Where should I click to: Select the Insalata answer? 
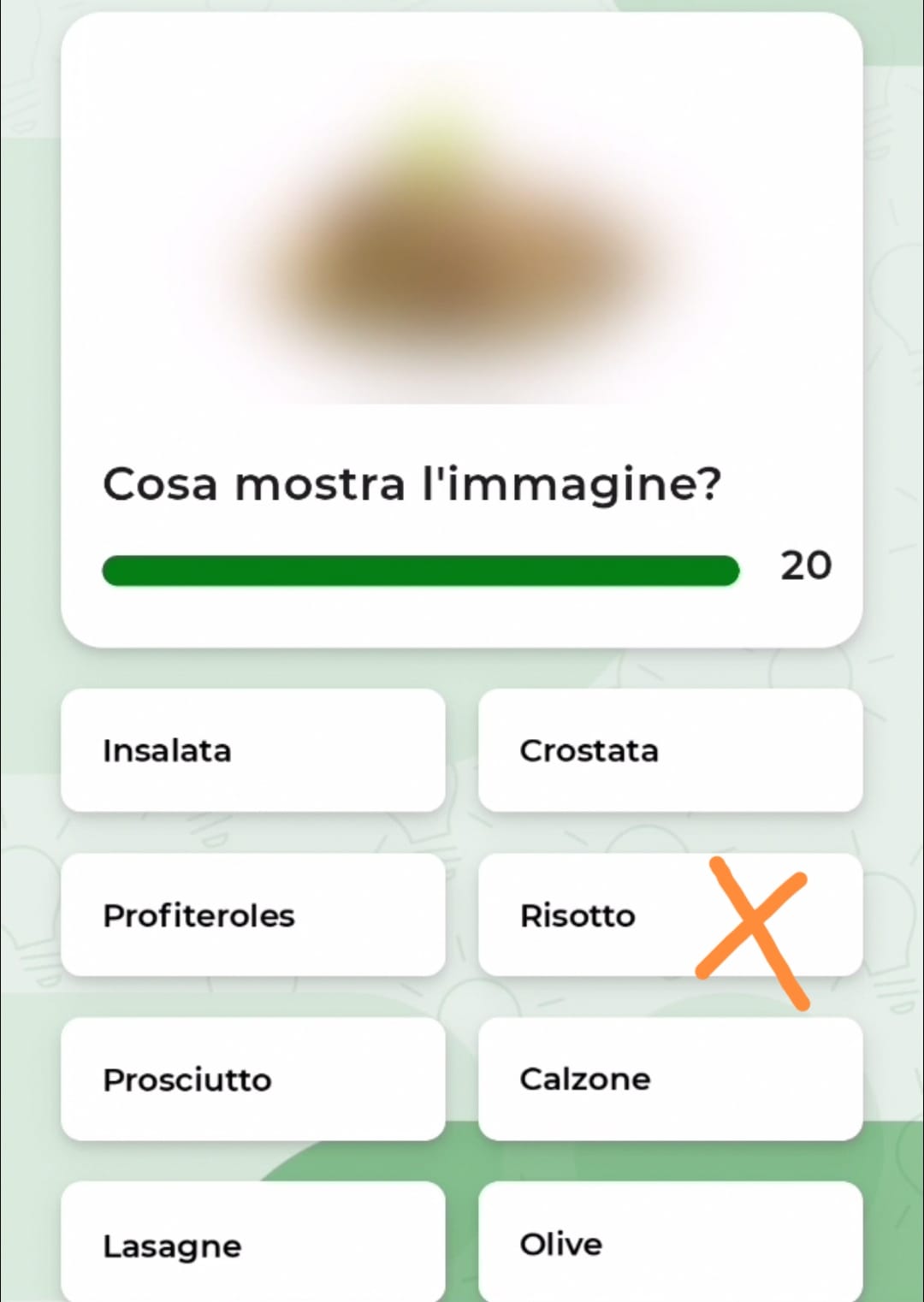[x=252, y=750]
